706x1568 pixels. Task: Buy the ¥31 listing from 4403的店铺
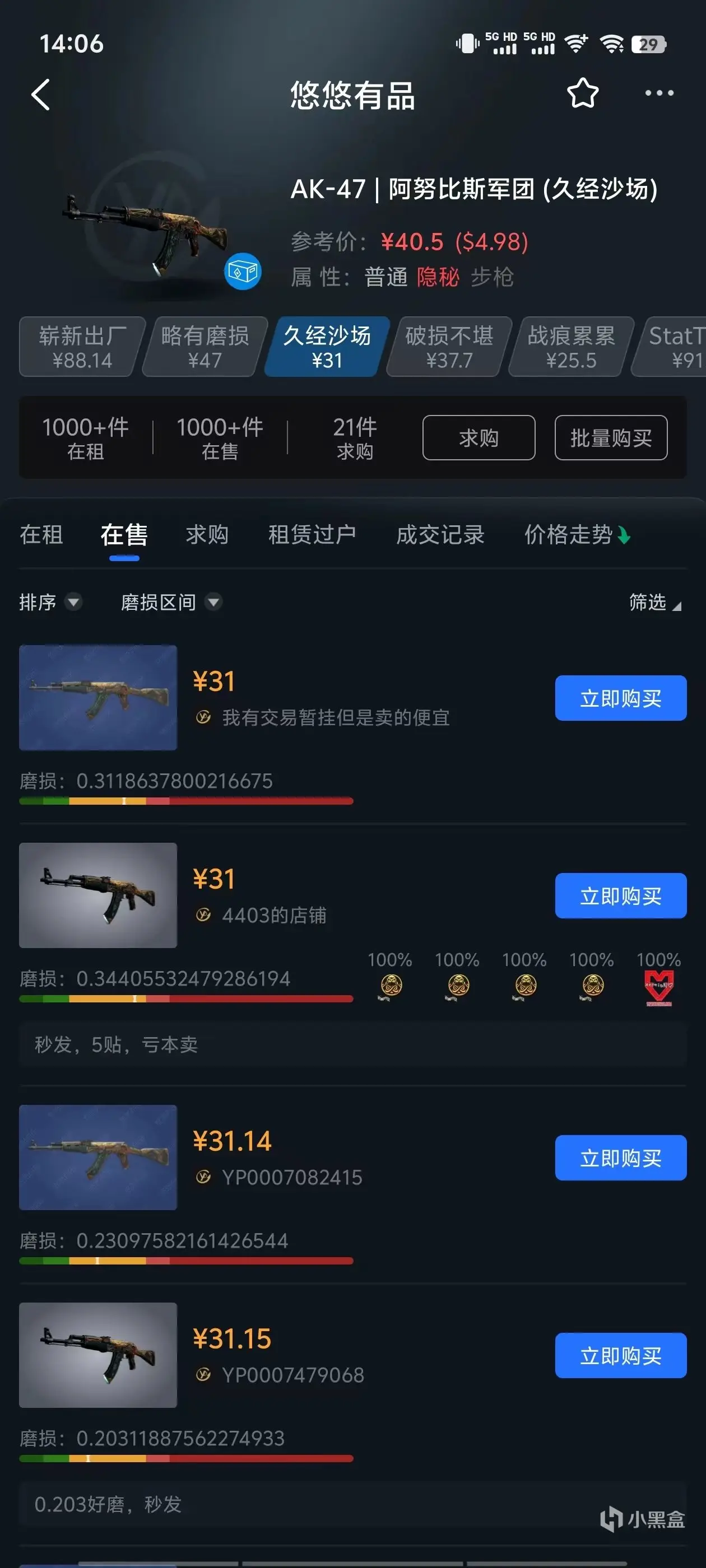coord(620,895)
